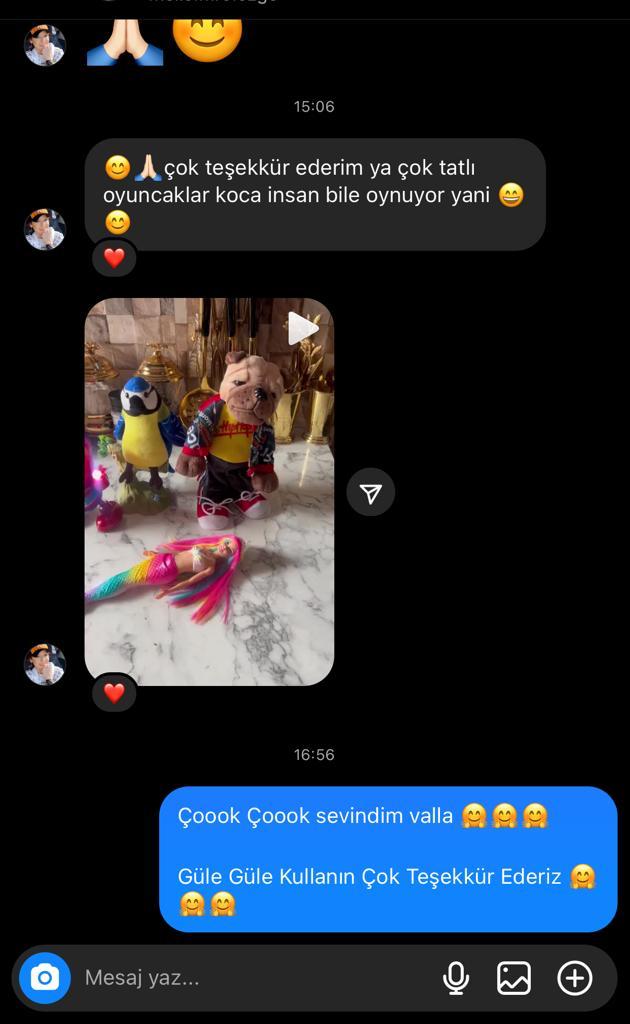Tap the heart reaction under the teşekkür message
Image resolution: width=630 pixels, height=1024 pixels.
114,258
